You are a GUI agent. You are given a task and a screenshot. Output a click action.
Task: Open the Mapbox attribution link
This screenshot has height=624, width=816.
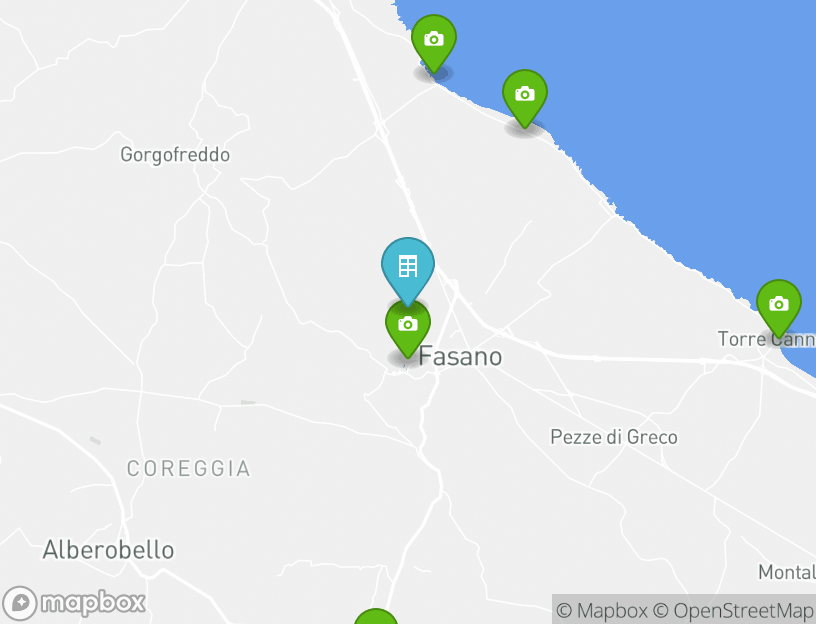click(x=601, y=610)
